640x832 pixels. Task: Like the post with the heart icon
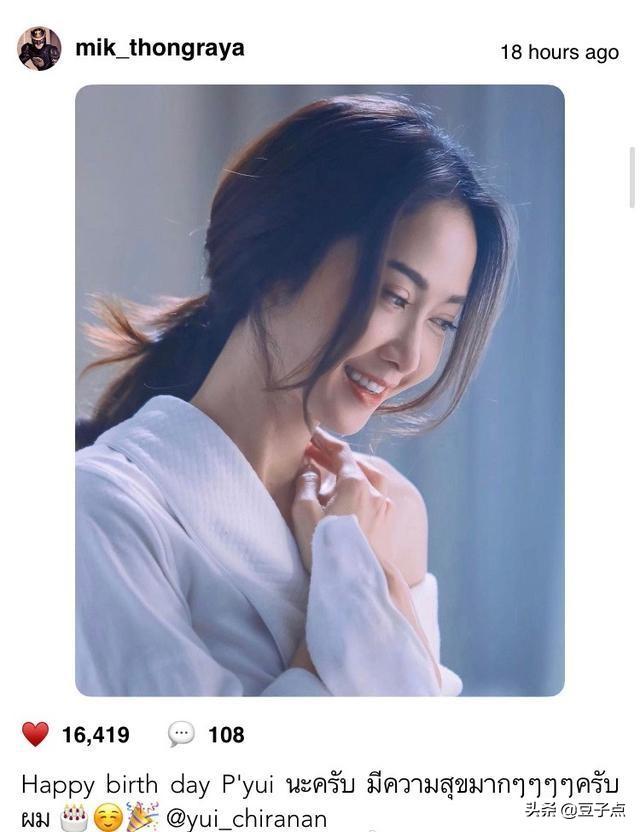(36, 735)
